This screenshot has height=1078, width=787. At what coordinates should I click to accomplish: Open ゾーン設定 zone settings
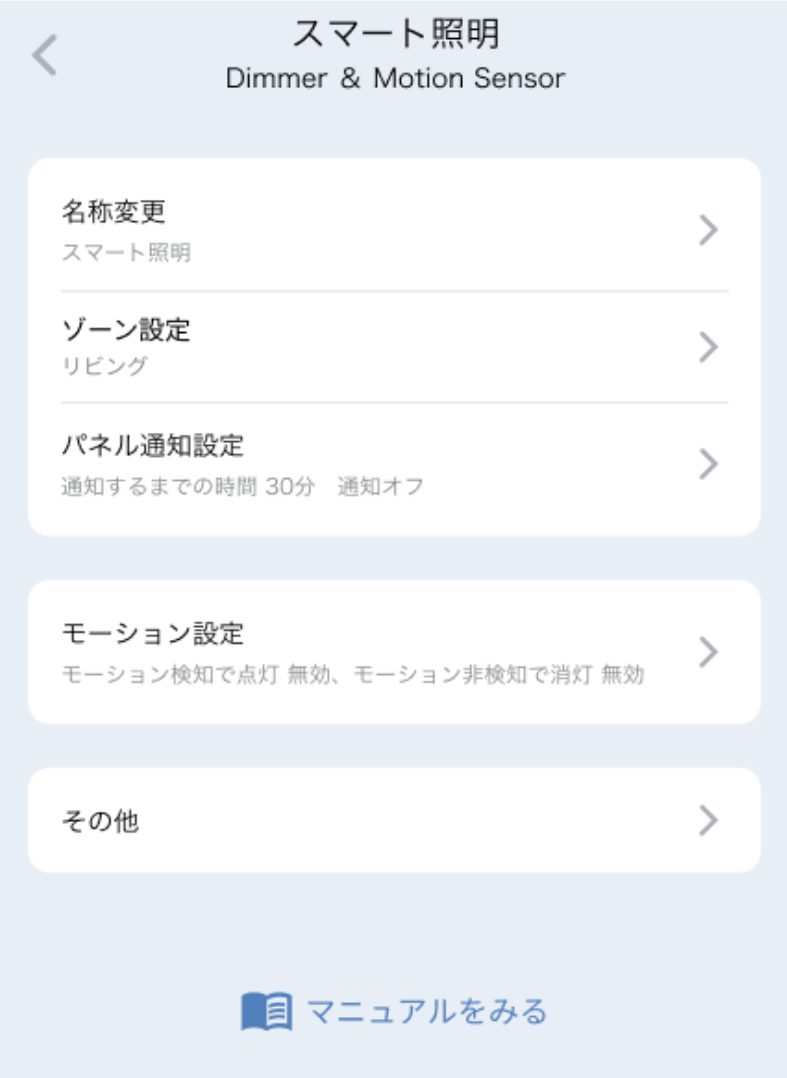394,346
